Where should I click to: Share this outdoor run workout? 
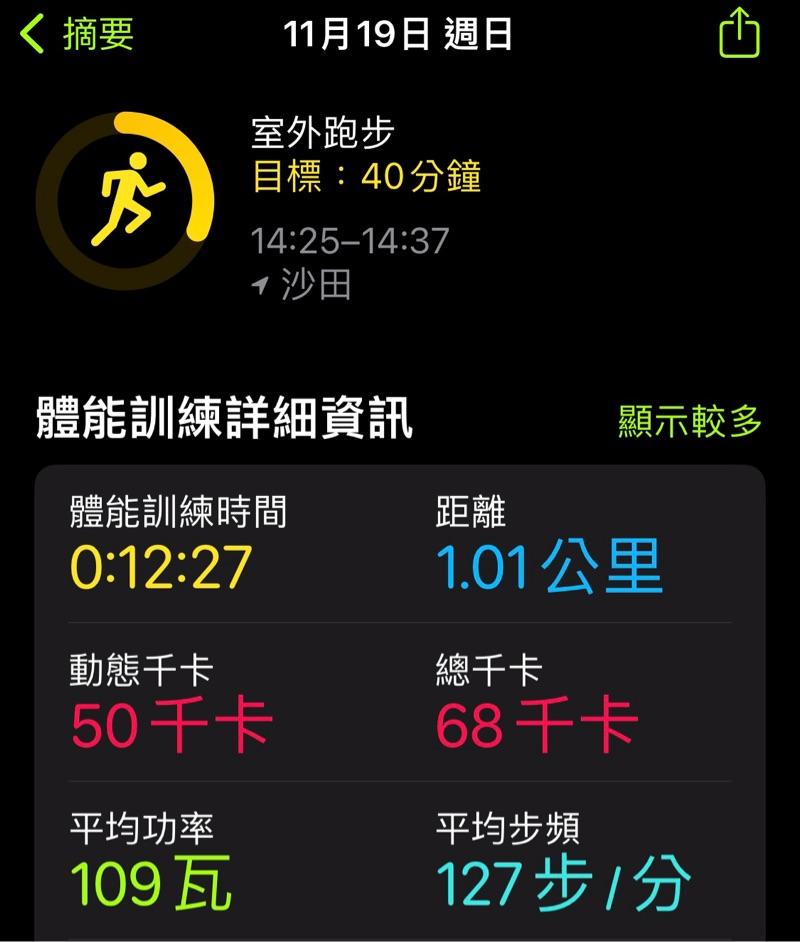[x=740, y=33]
